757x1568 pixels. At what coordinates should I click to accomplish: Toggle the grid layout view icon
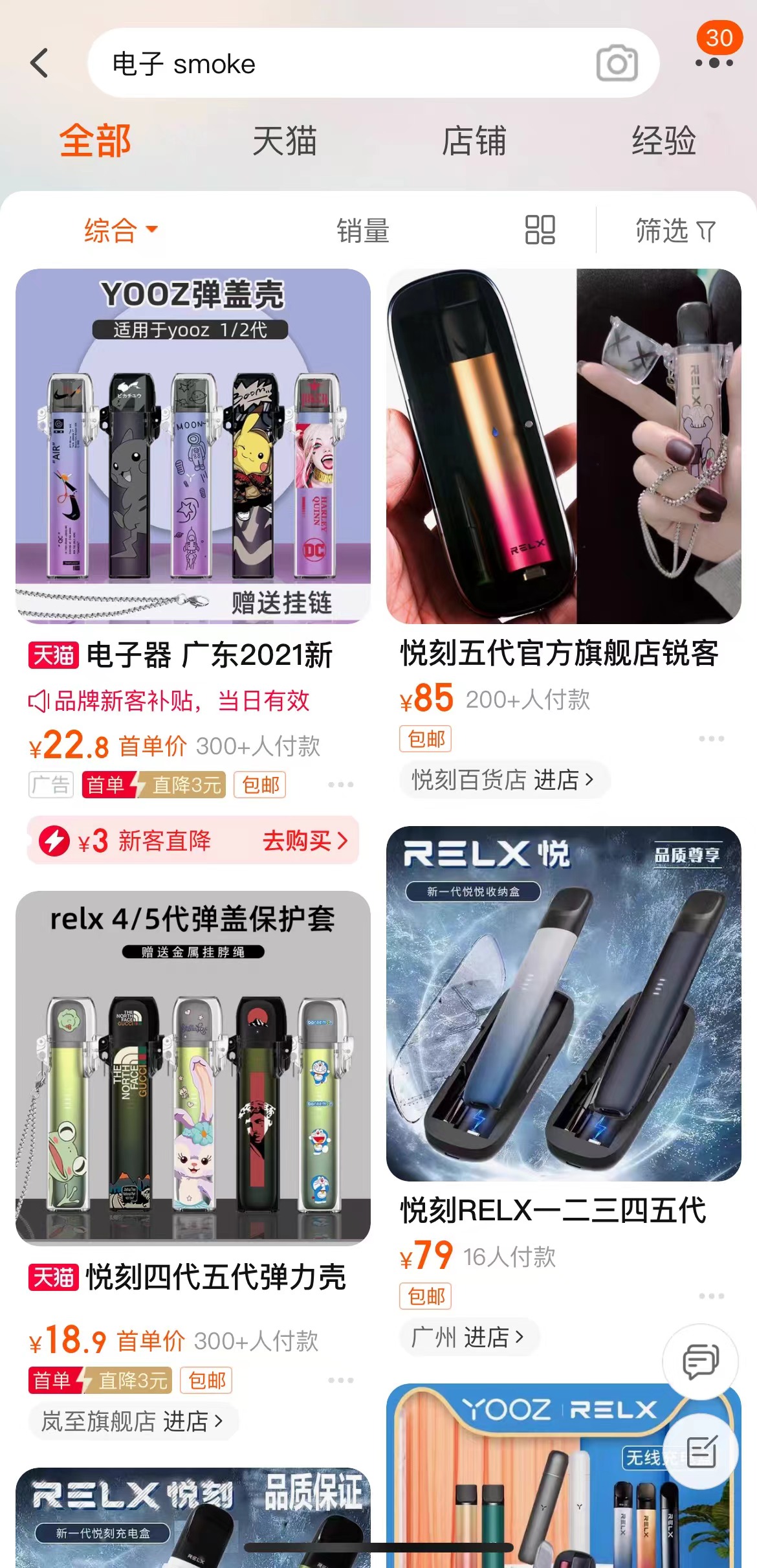540,230
